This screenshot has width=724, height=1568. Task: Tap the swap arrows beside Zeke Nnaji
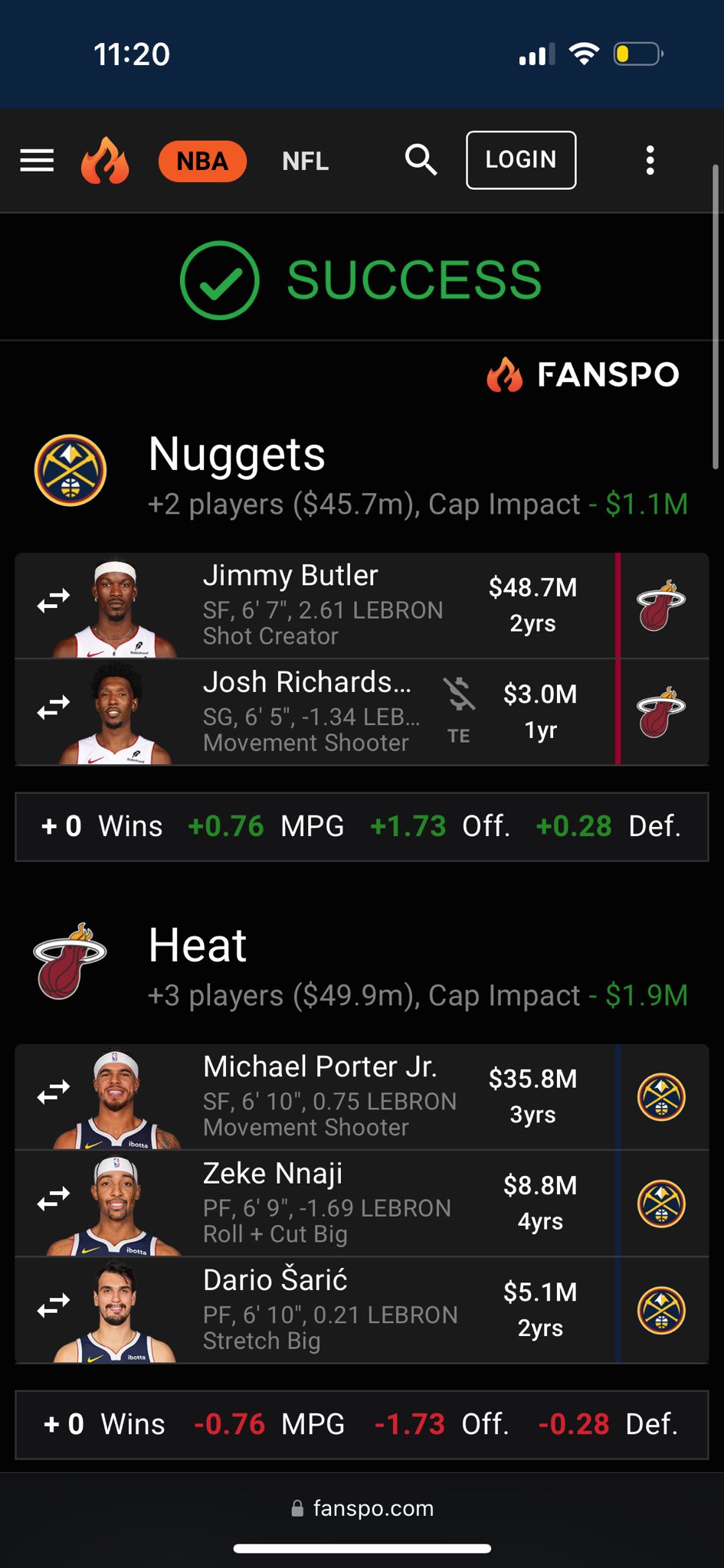[54, 1199]
